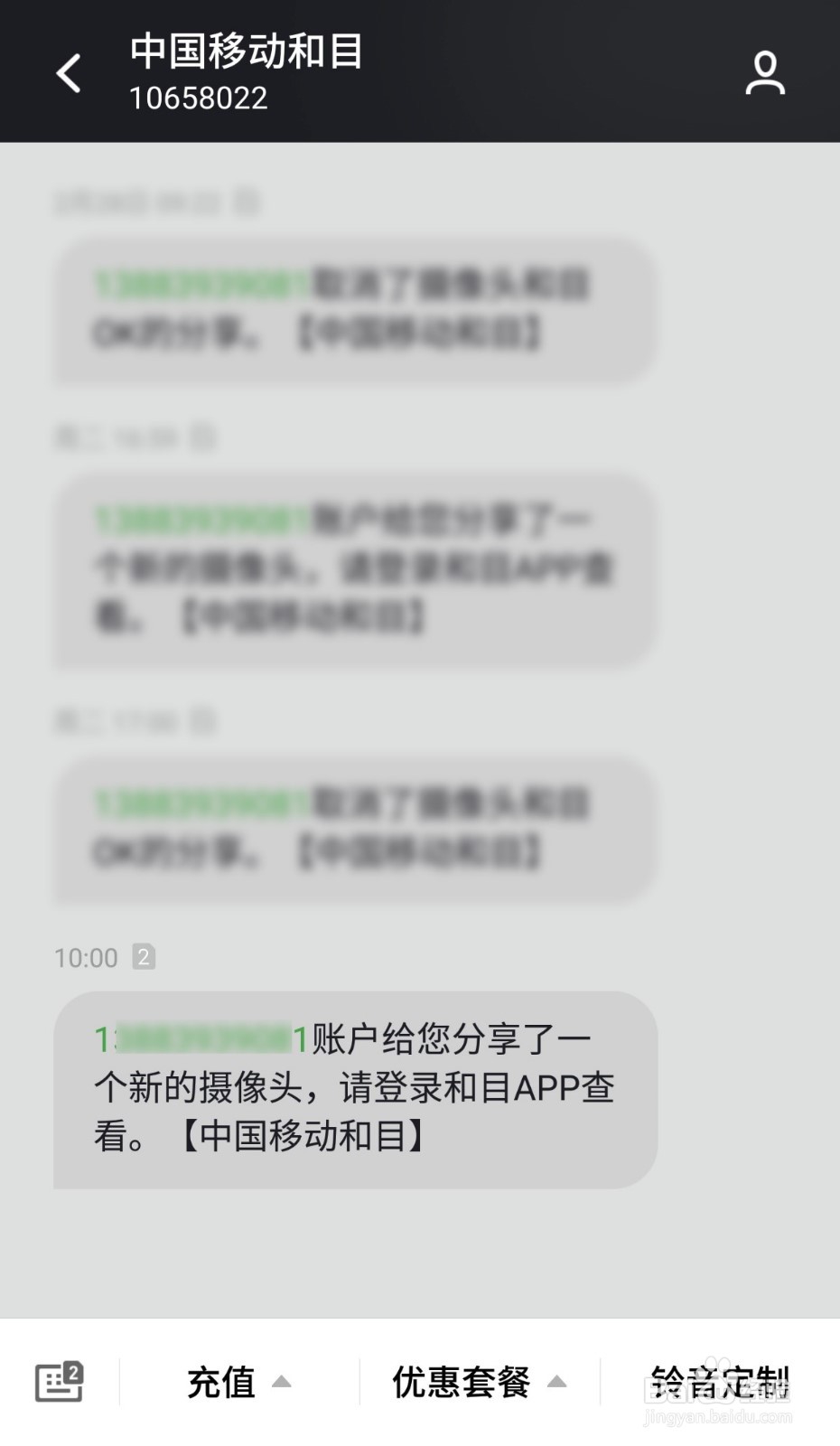Tap the sender number 10658022 under the title
The image size is (840, 1446).
coord(199,98)
